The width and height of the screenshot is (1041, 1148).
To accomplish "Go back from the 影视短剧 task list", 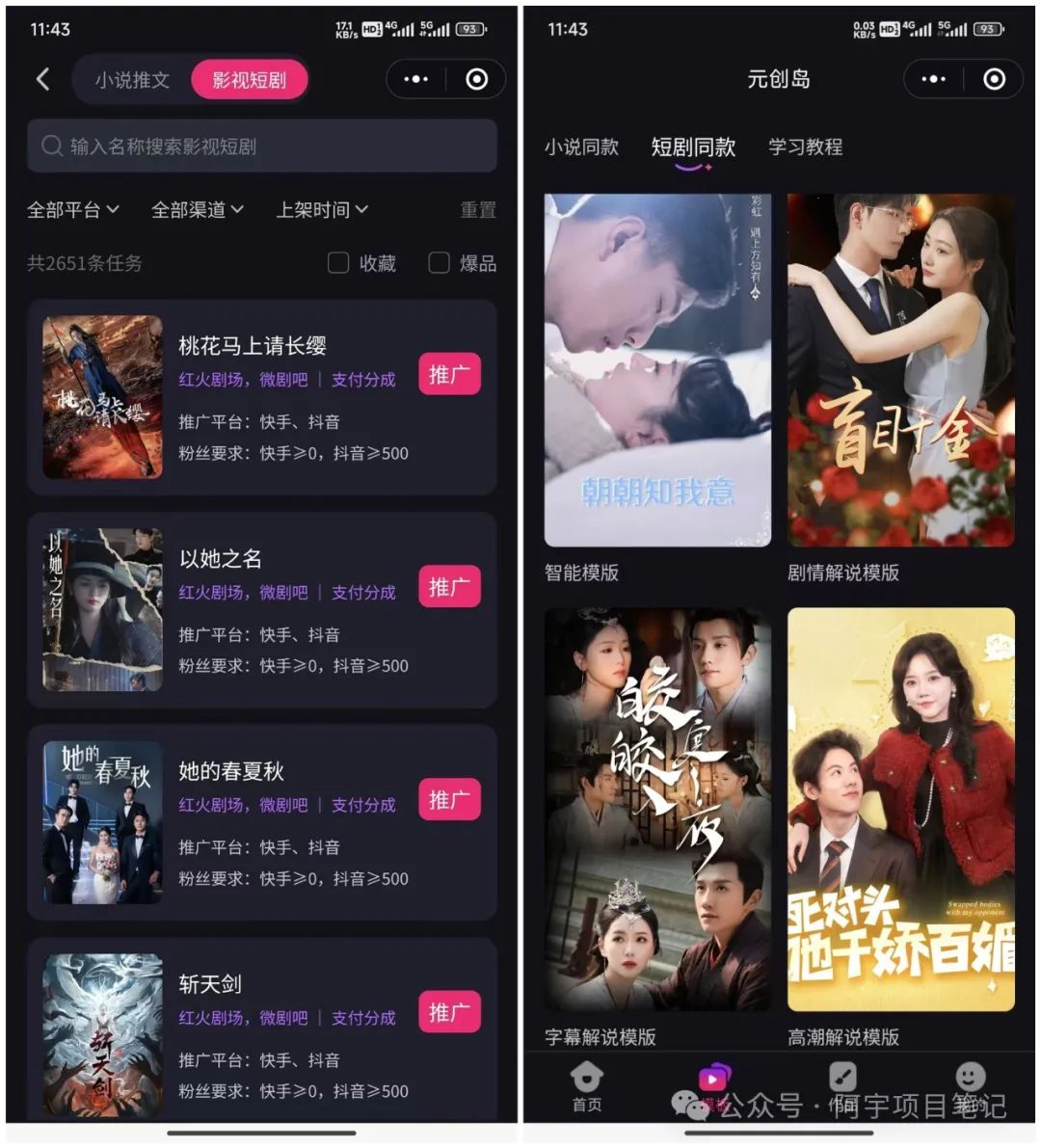I will (42, 79).
